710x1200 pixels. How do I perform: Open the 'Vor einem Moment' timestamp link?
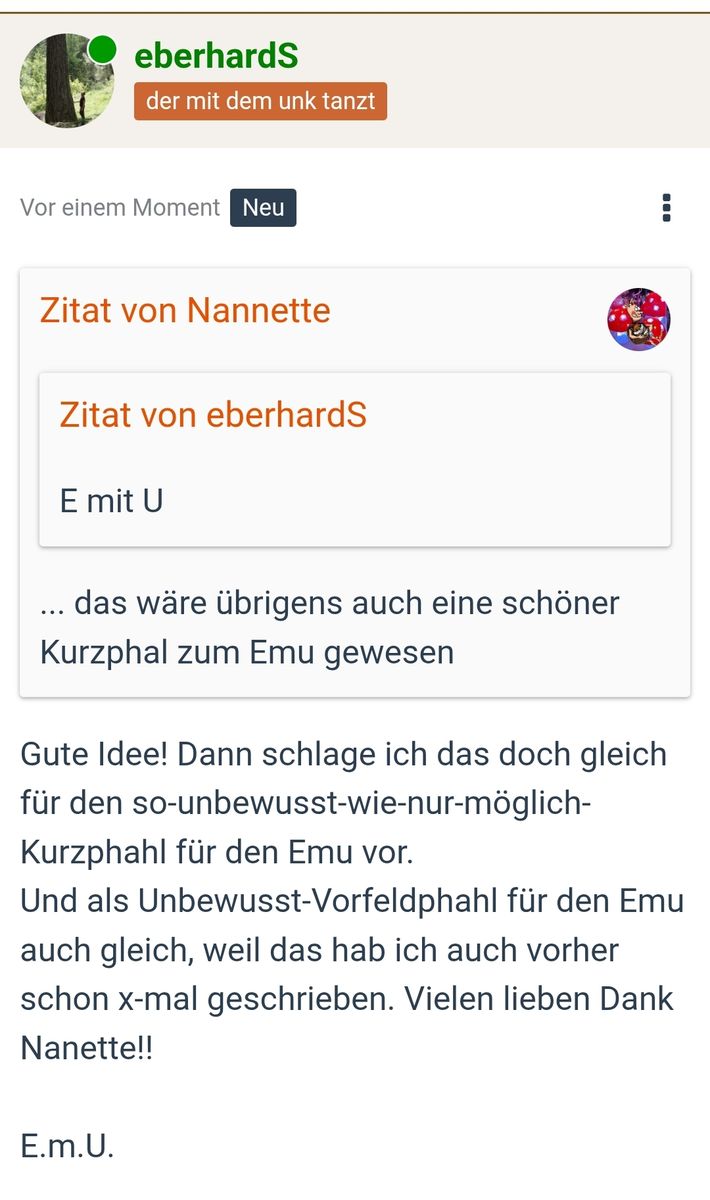click(x=119, y=208)
